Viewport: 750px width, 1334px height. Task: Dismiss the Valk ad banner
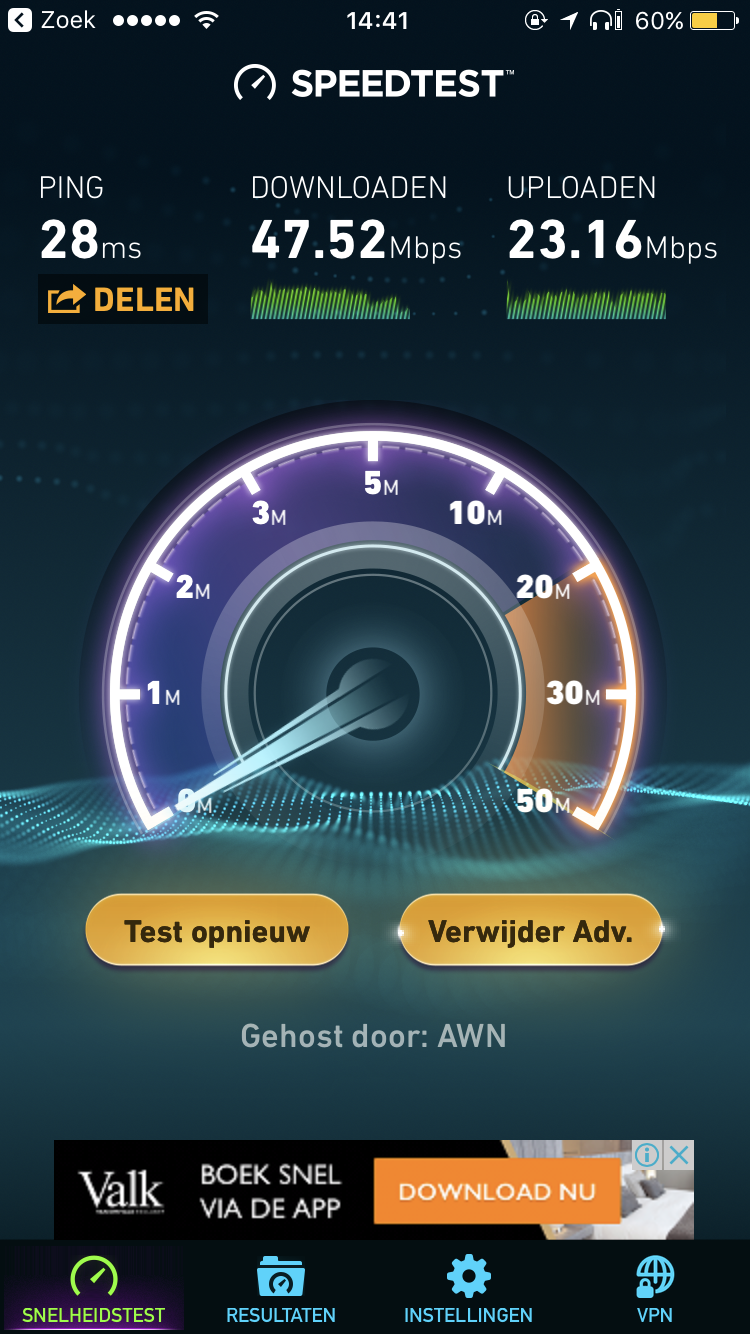click(x=679, y=1156)
